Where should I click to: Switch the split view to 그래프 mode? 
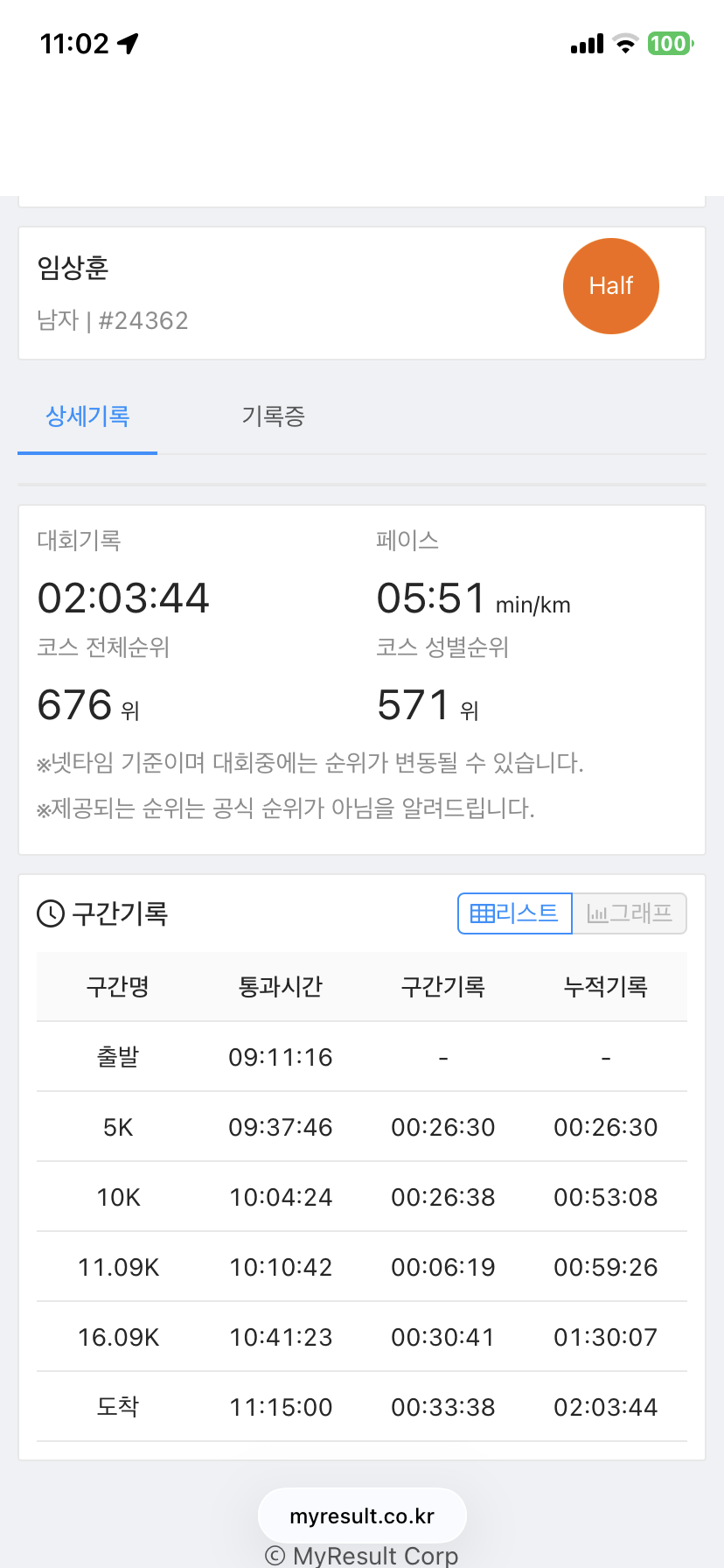629,913
